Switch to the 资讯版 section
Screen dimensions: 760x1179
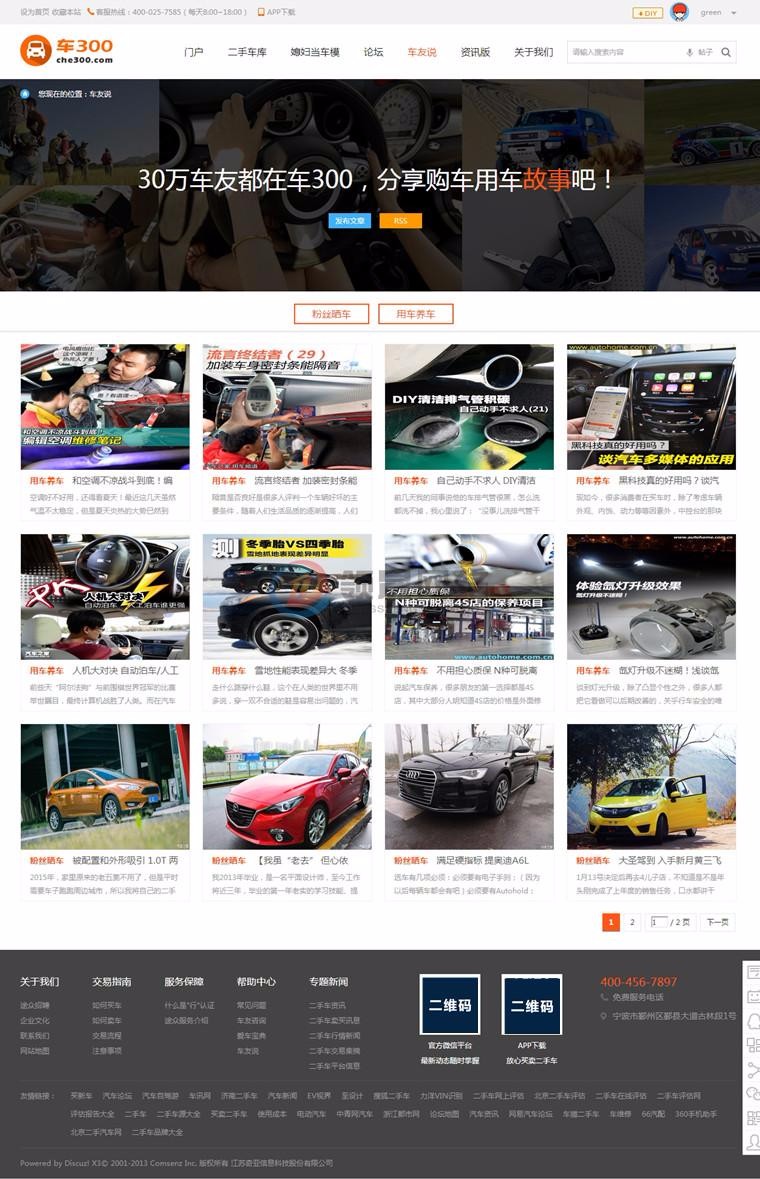(475, 52)
